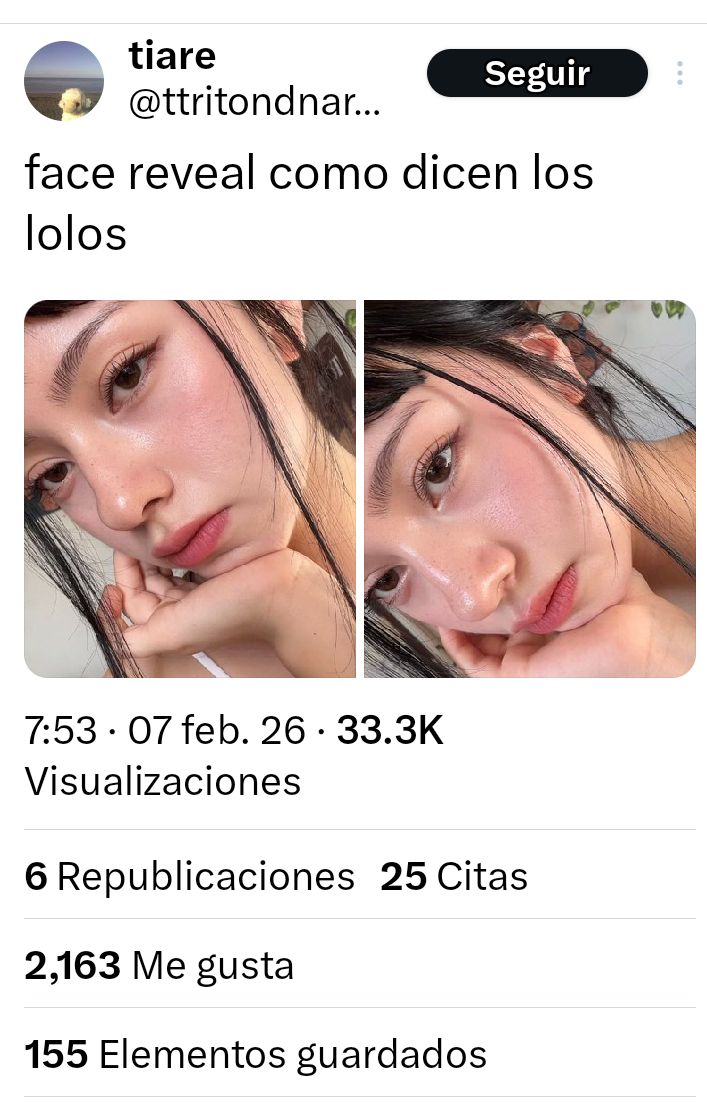Open the first photo in the tweet
This screenshot has height=1110, width=707.
coord(190,489)
